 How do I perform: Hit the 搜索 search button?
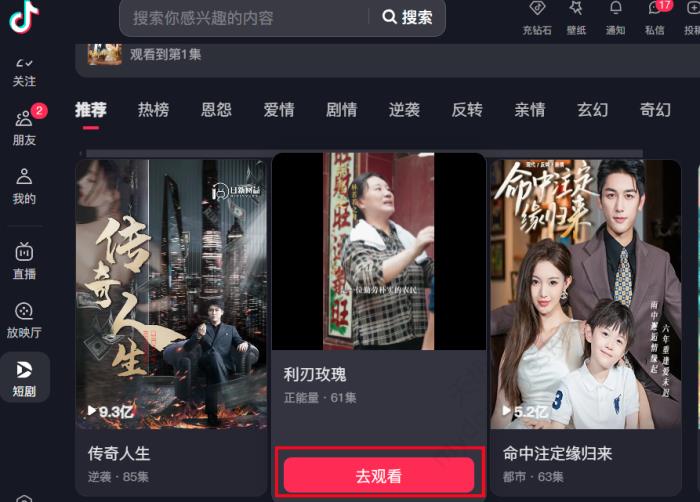(x=407, y=18)
